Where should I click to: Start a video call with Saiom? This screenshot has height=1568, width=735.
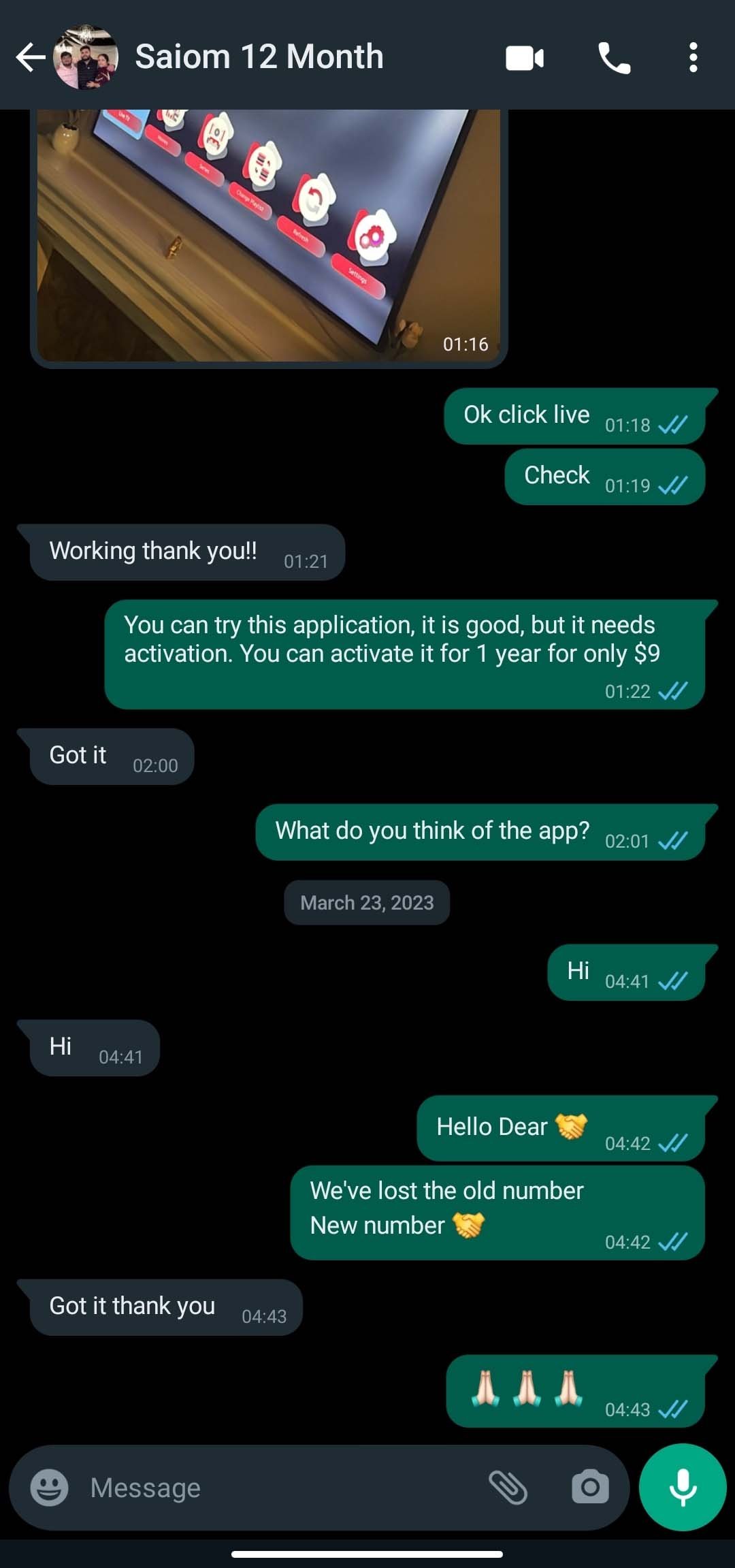(x=524, y=58)
